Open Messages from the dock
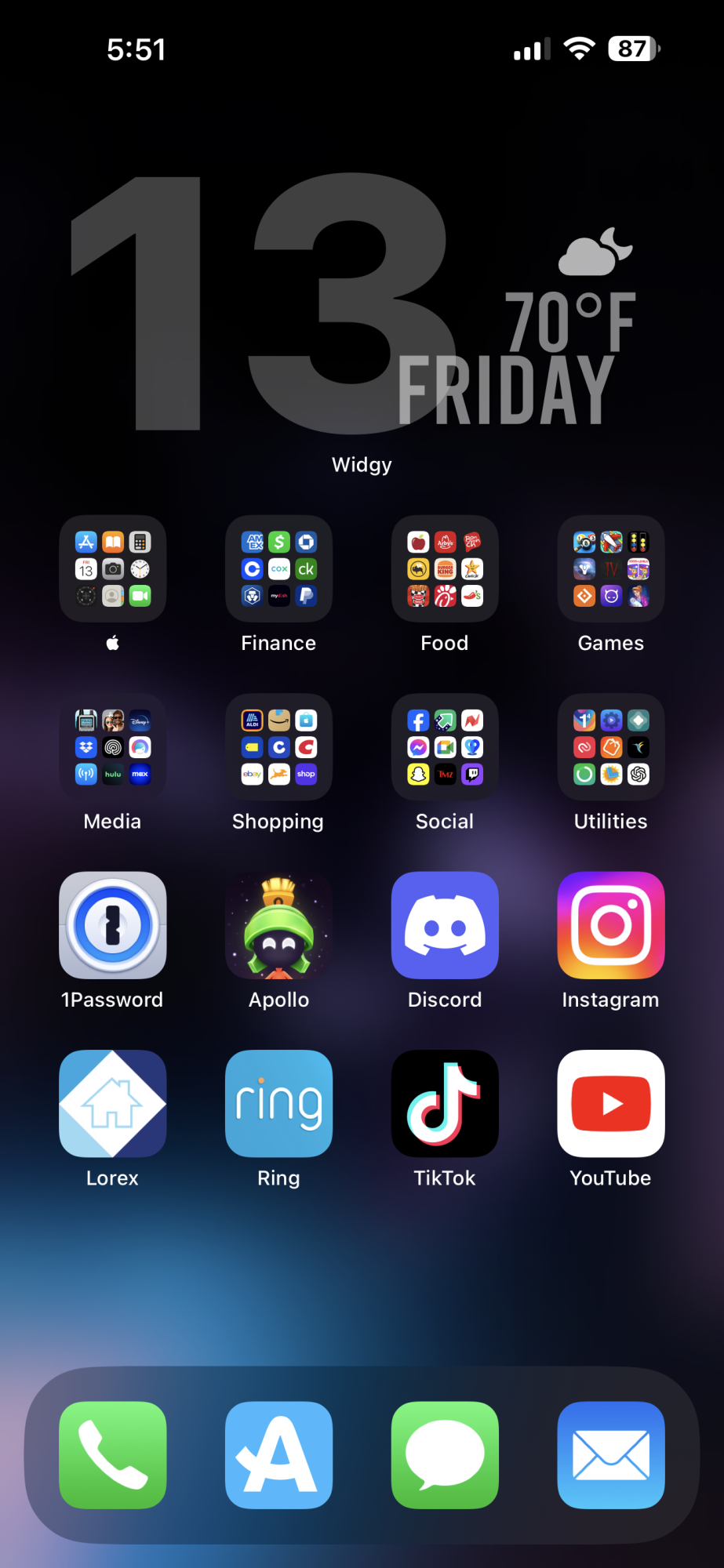Image resolution: width=724 pixels, height=1568 pixels. (x=445, y=1455)
